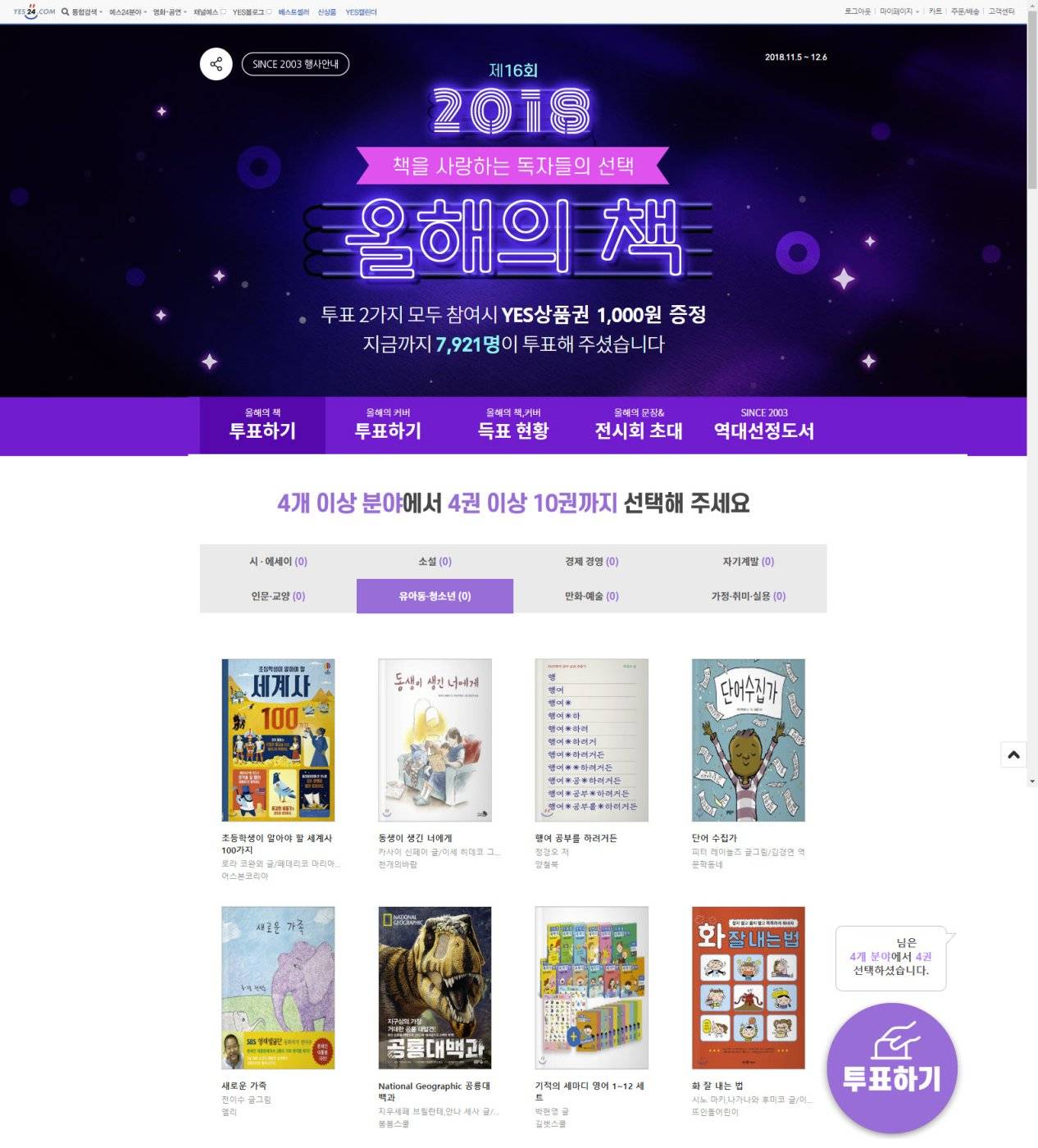The width and height of the screenshot is (1038, 1148).
Task: Select 만화·예술 category
Action: click(x=591, y=596)
